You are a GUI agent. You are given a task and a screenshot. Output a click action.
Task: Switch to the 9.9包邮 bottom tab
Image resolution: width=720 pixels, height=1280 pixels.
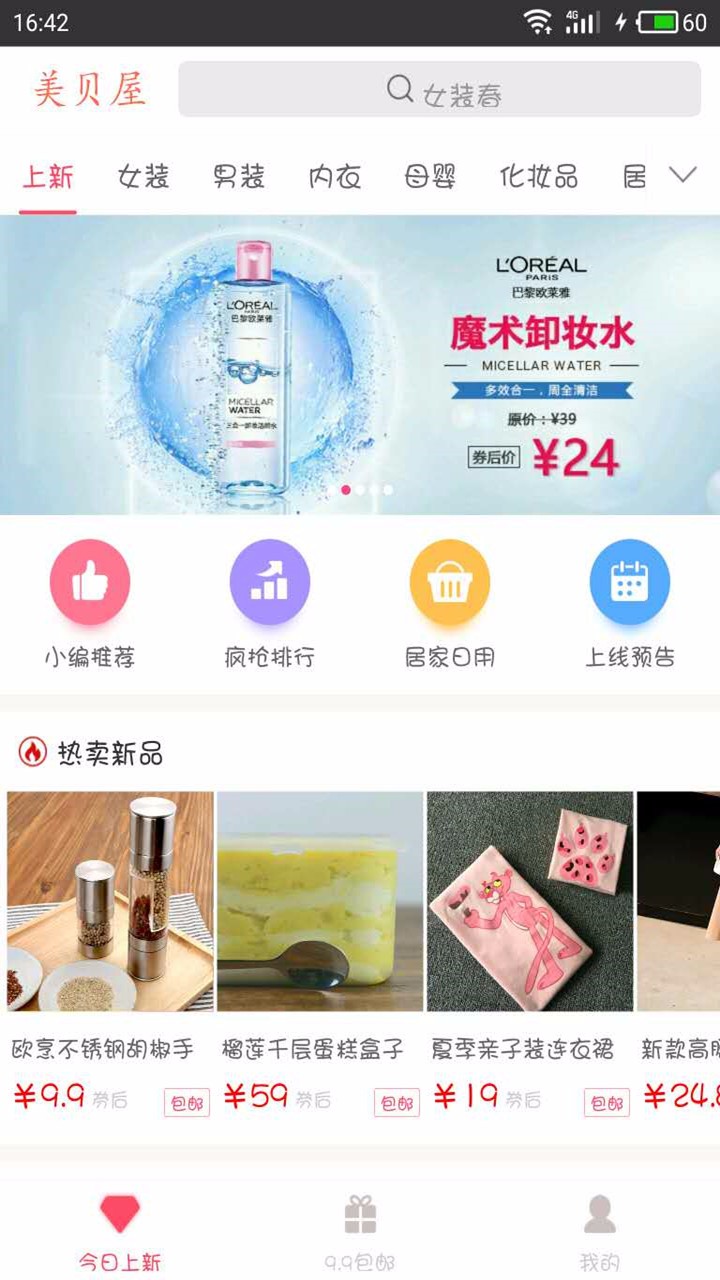click(x=360, y=1232)
